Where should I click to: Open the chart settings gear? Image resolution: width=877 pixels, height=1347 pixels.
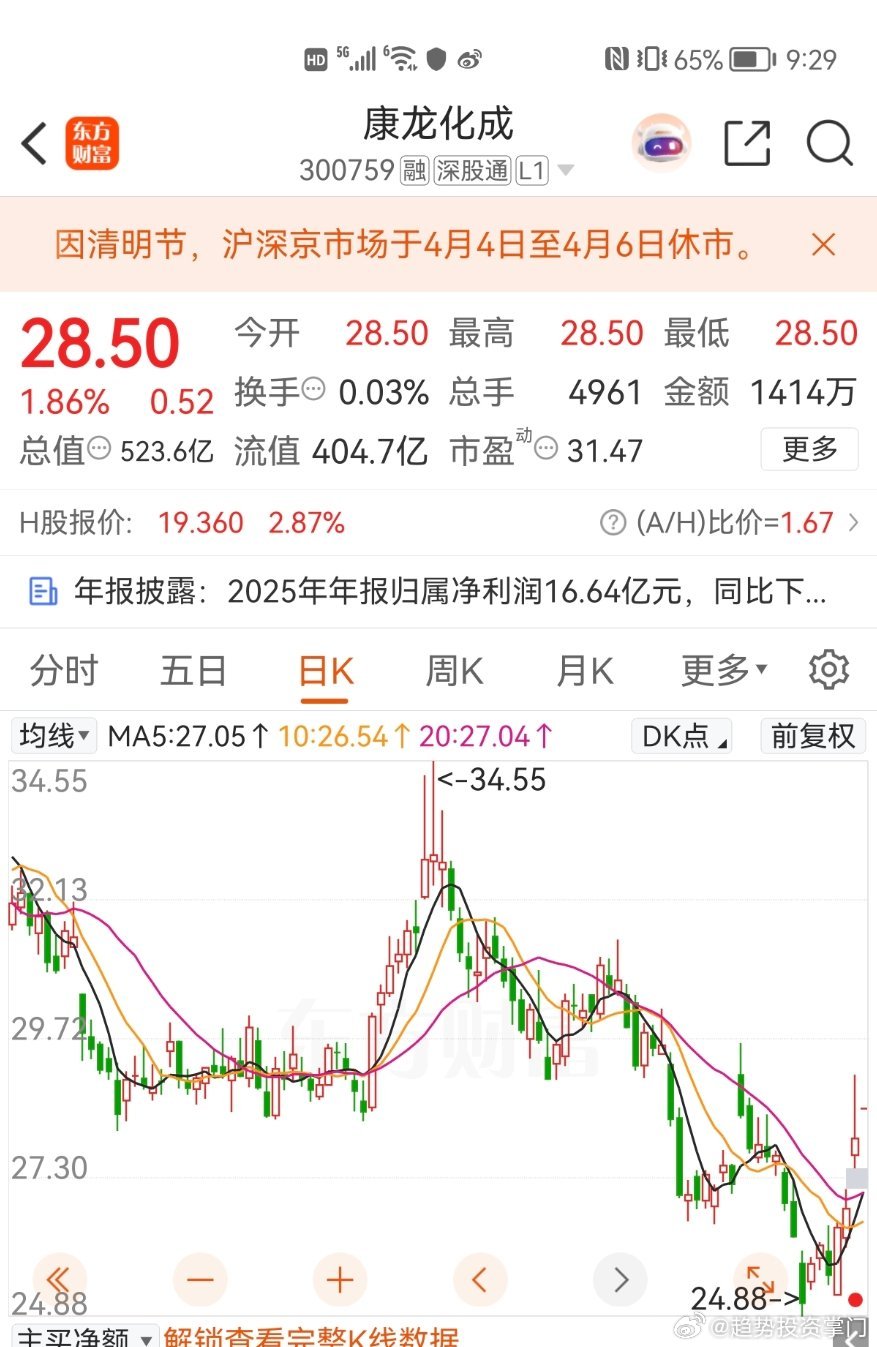(x=829, y=670)
